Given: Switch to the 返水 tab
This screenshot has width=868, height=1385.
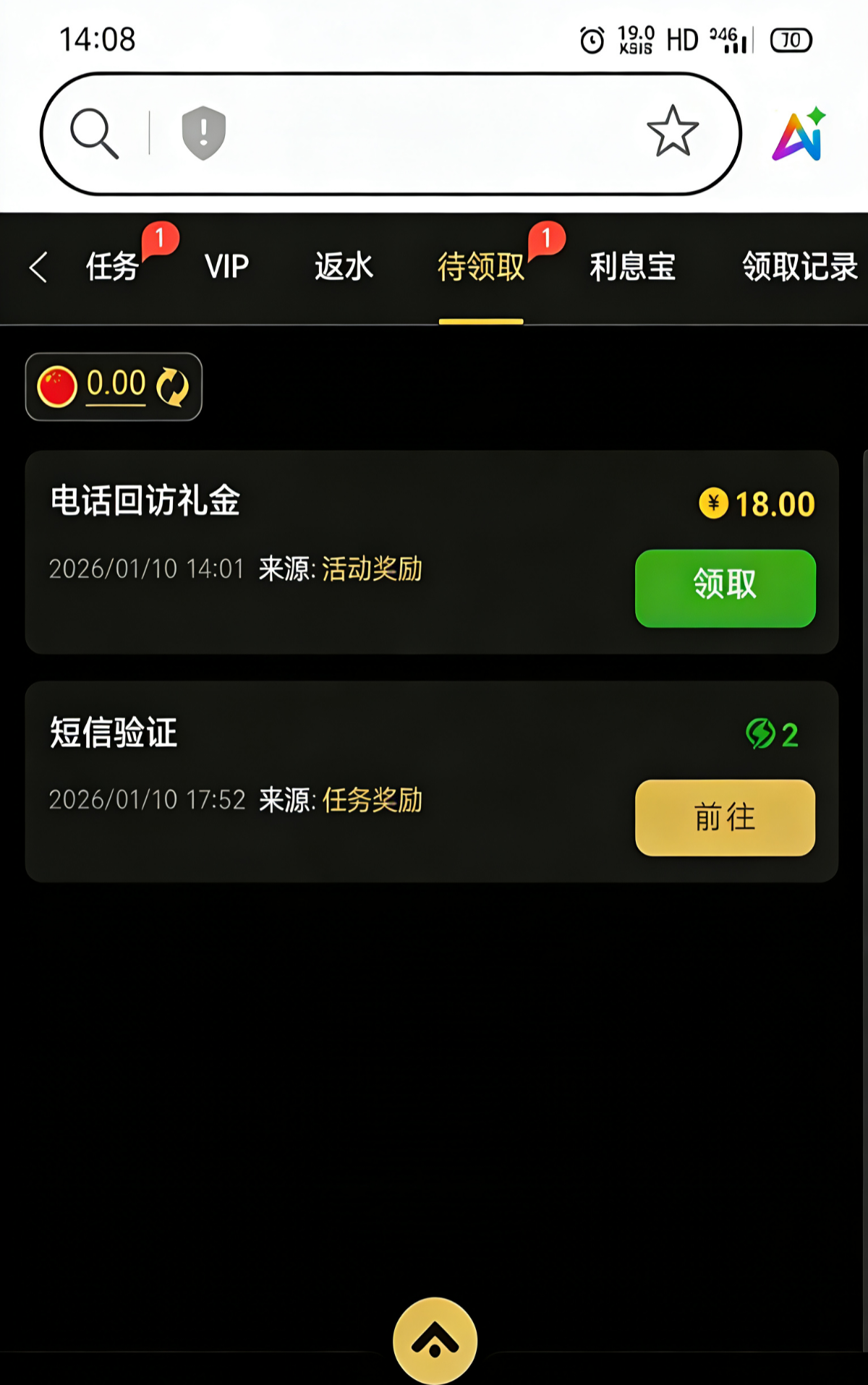Looking at the screenshot, I should click(344, 266).
